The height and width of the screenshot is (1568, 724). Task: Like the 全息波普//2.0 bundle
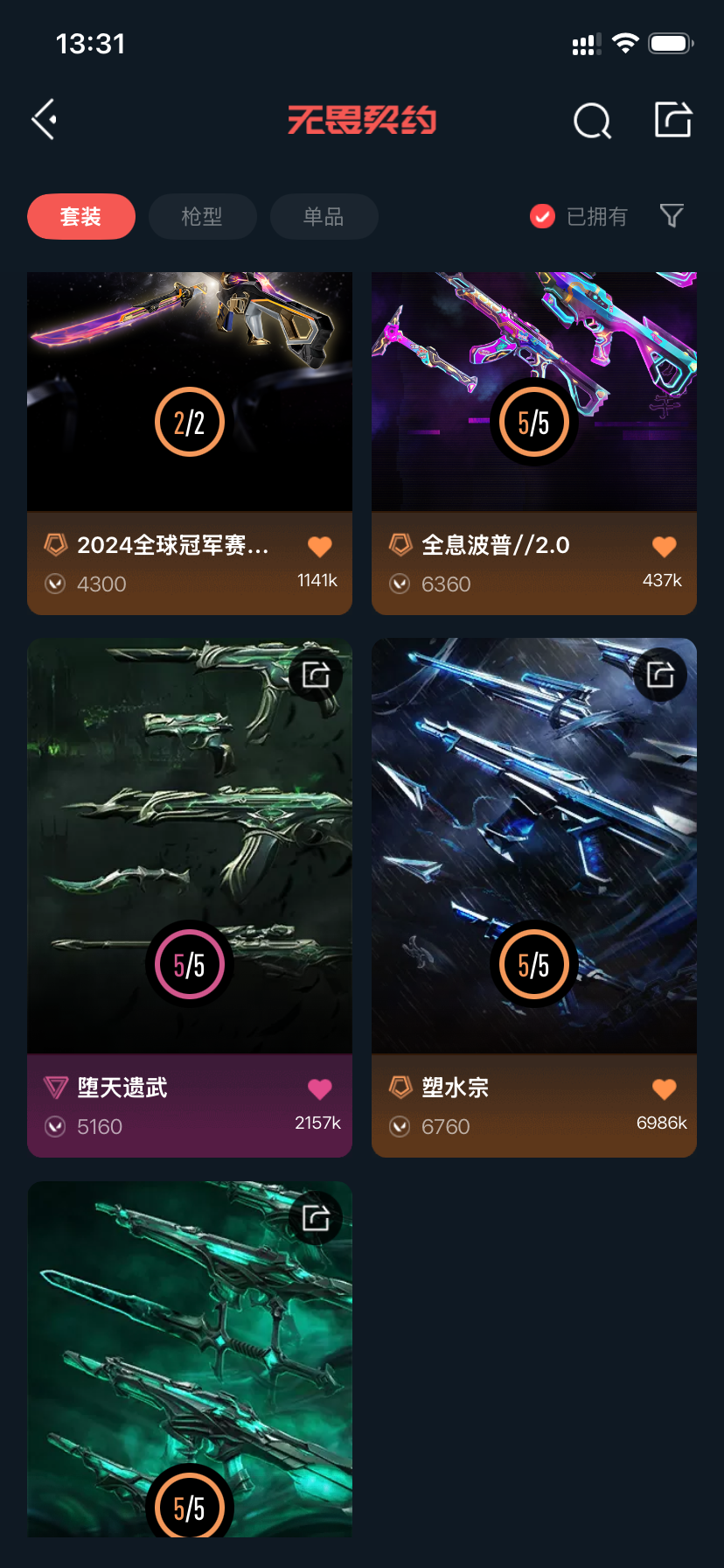(665, 547)
